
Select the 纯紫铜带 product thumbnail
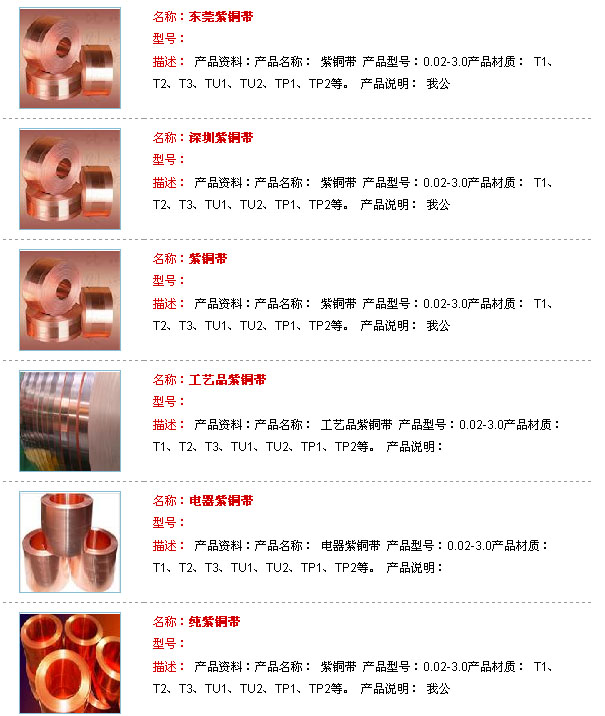[70, 663]
